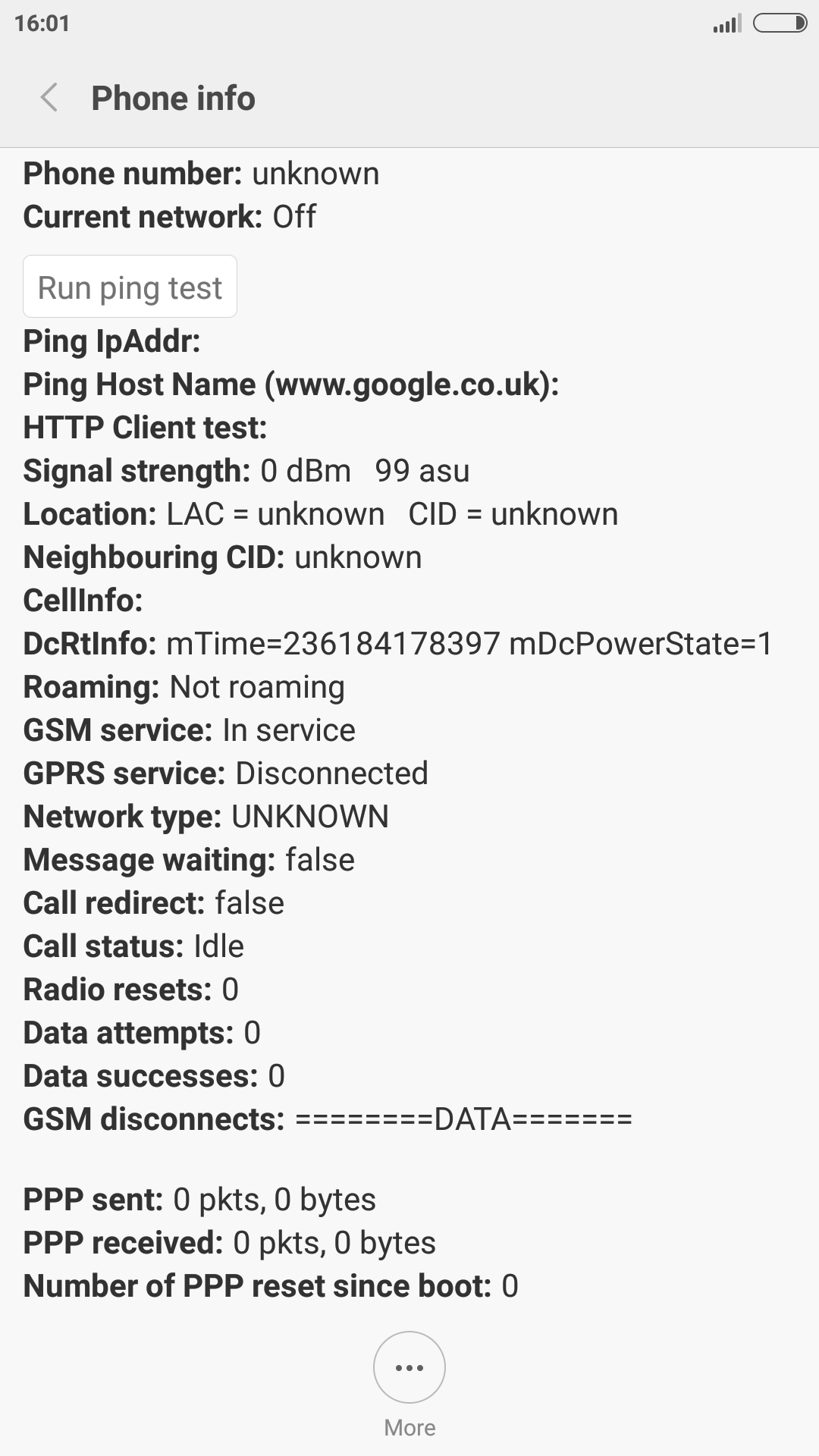Screen dimensions: 819x1456
Task: Go back from Phone info
Action: [49, 98]
